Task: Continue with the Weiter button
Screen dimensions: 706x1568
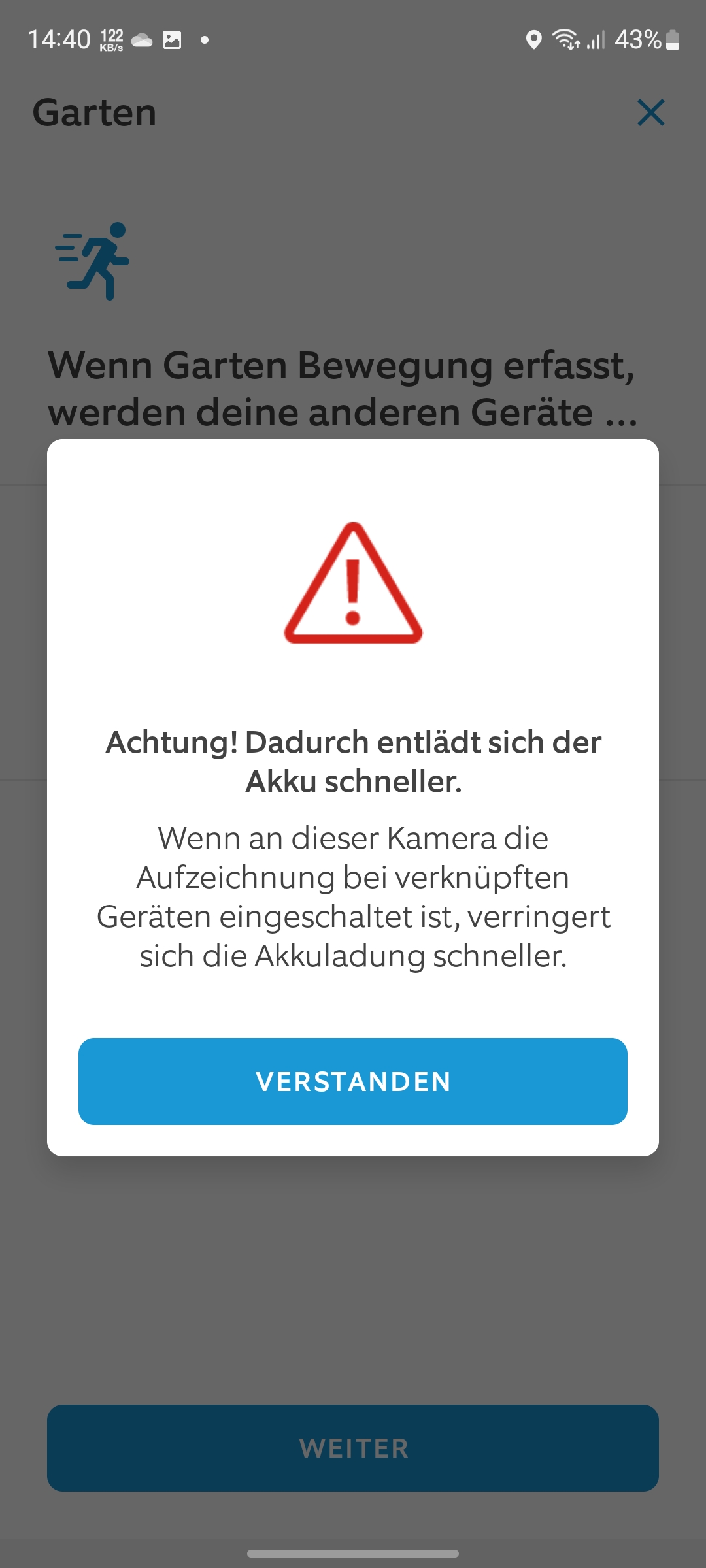Action: click(x=353, y=1448)
